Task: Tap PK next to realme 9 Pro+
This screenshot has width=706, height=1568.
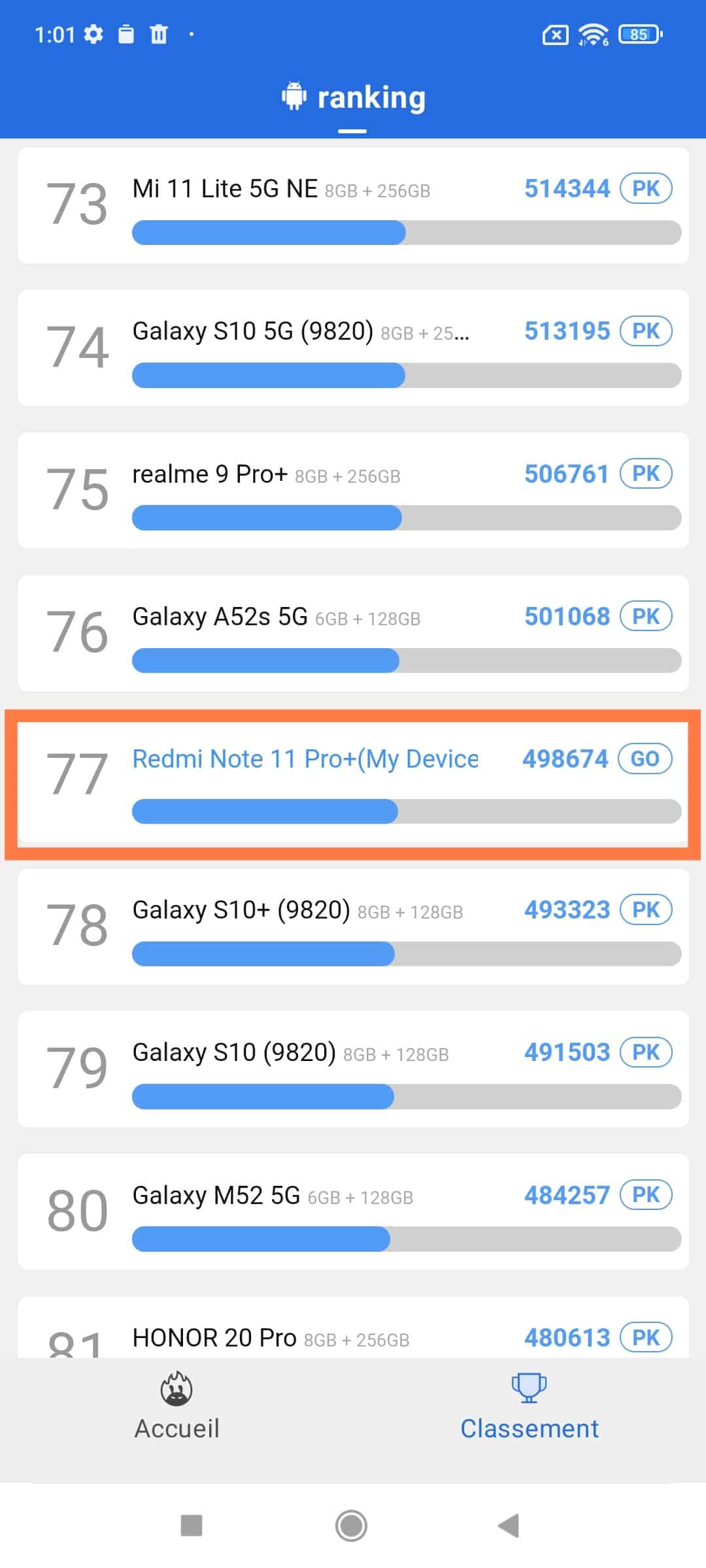Action: point(646,474)
